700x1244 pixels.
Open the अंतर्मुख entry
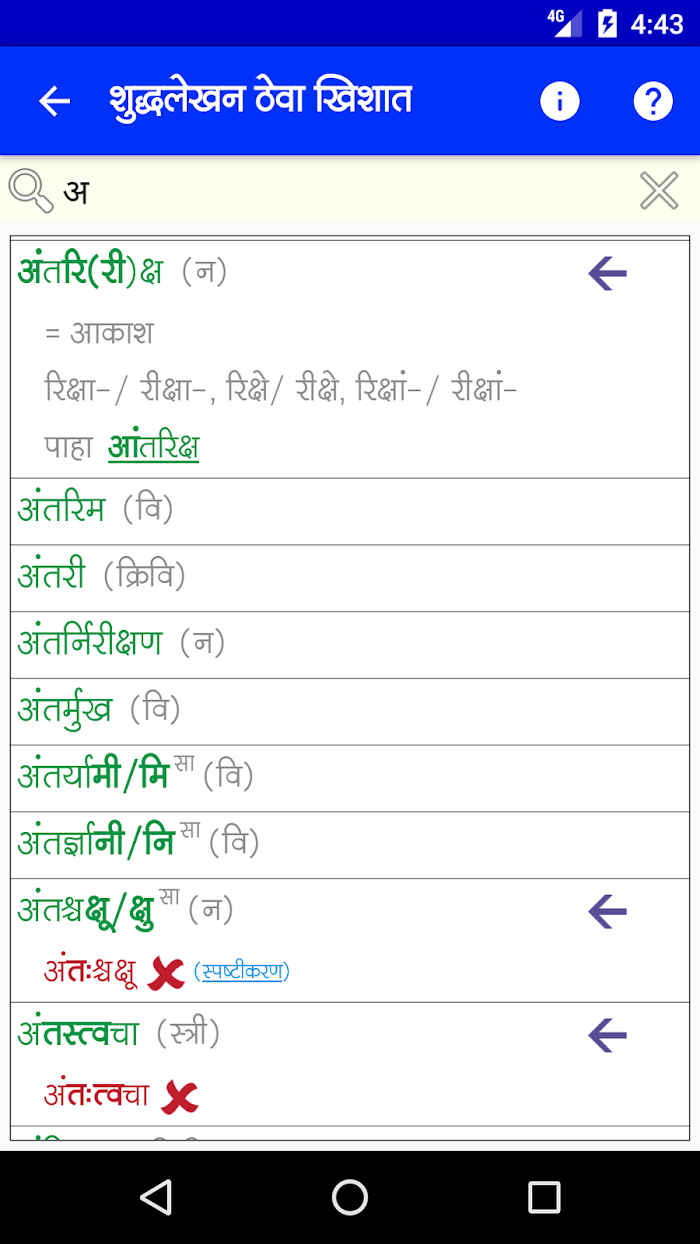[350, 712]
